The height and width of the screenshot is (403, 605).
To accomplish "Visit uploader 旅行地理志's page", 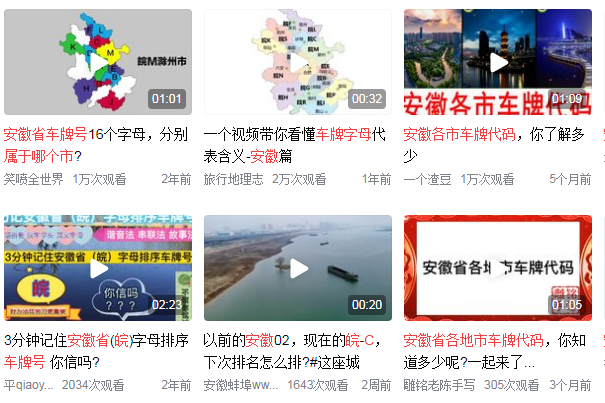I will pos(233,179).
